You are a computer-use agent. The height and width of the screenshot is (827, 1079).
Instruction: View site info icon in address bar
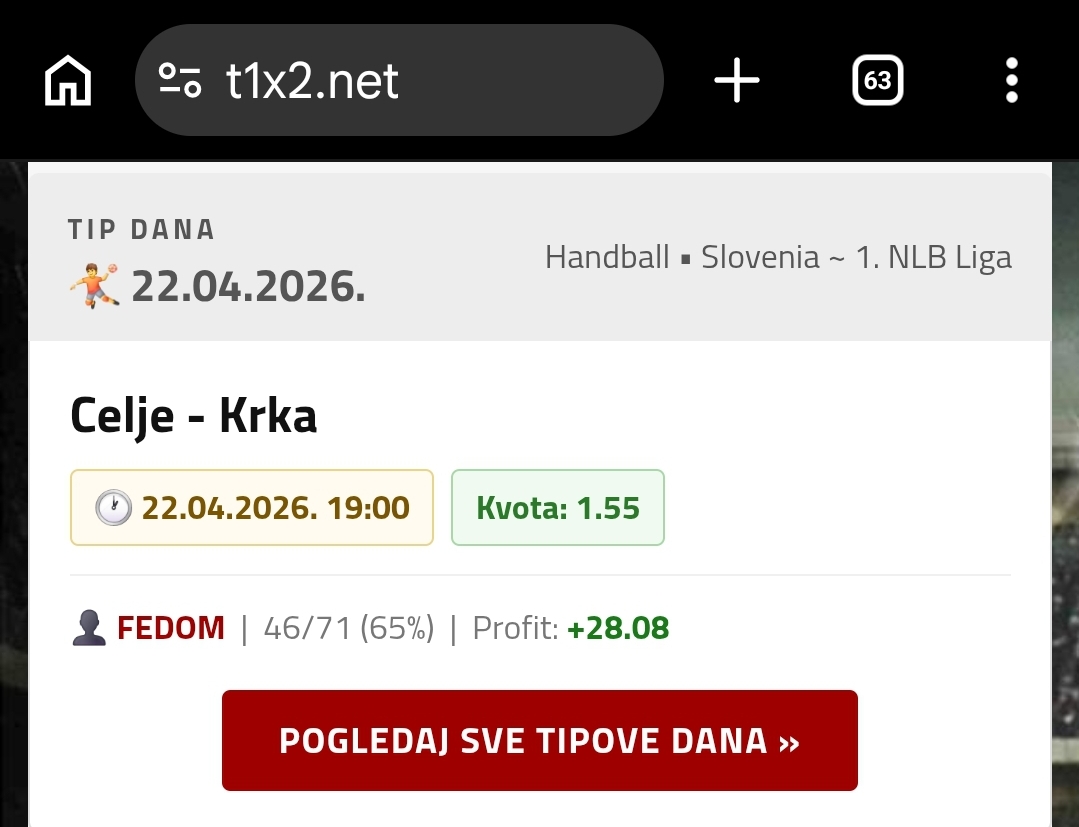(181, 81)
